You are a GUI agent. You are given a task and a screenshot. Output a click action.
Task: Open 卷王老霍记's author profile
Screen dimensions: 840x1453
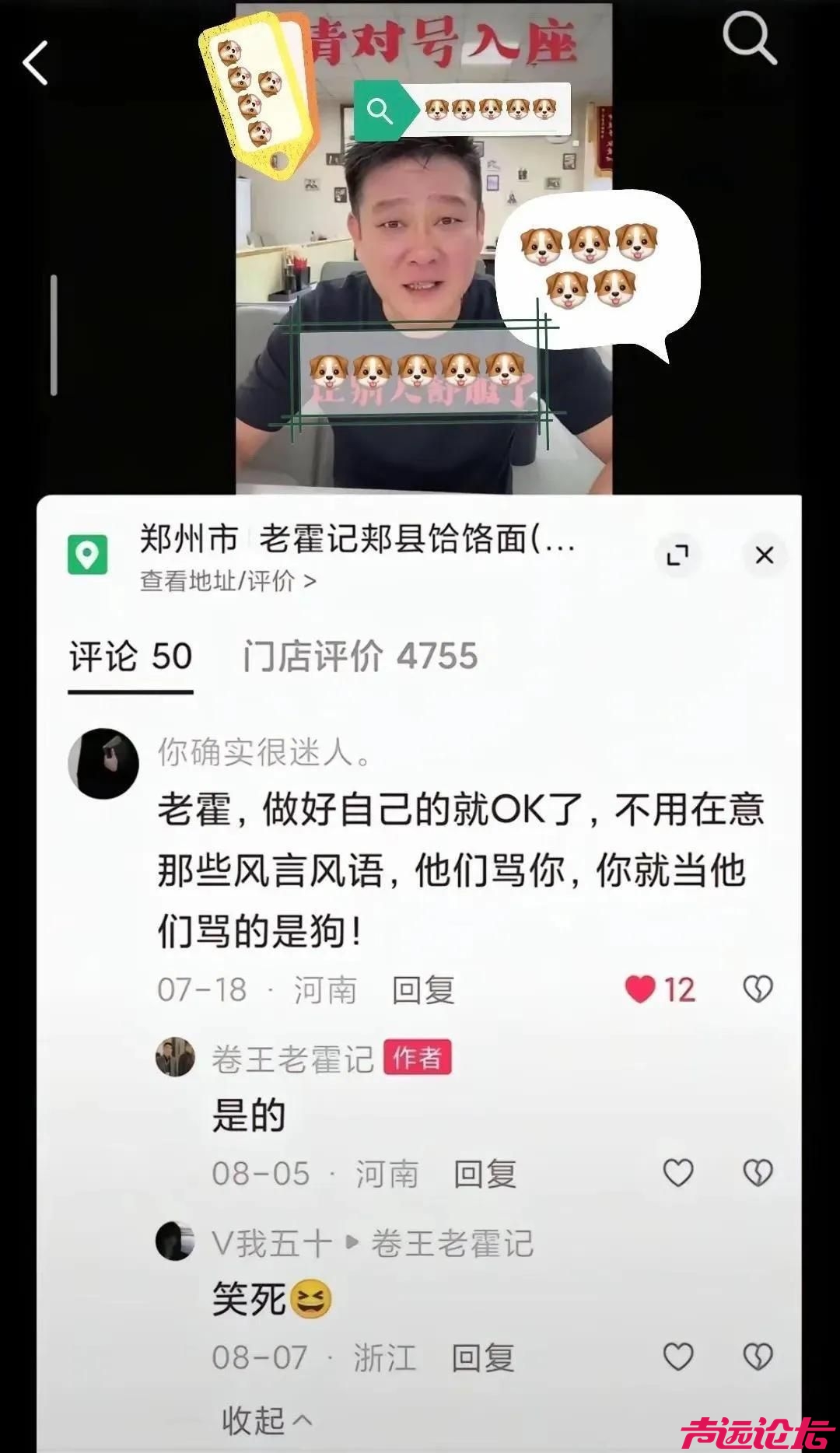(x=175, y=1058)
